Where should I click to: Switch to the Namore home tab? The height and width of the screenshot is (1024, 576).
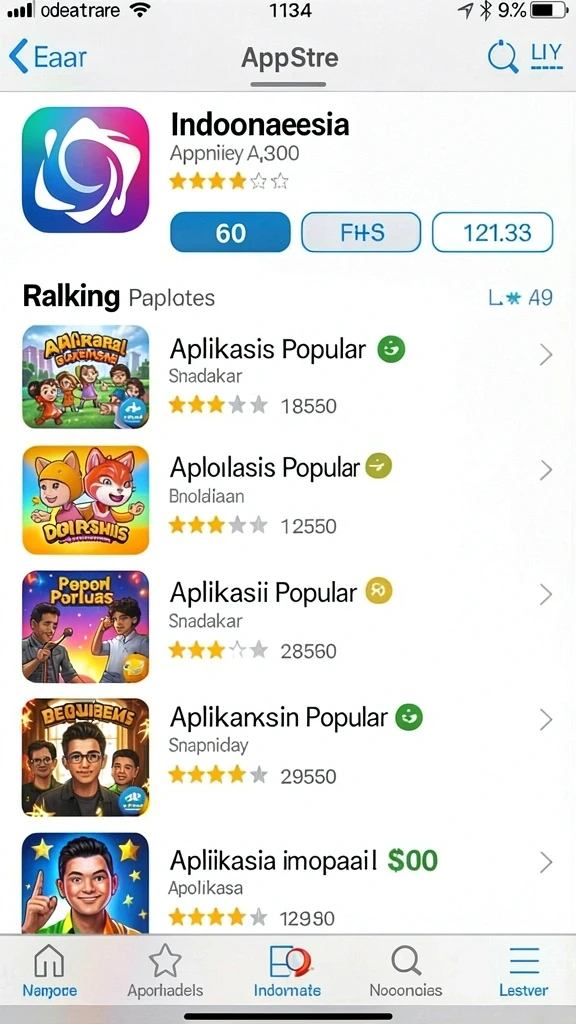click(50, 970)
